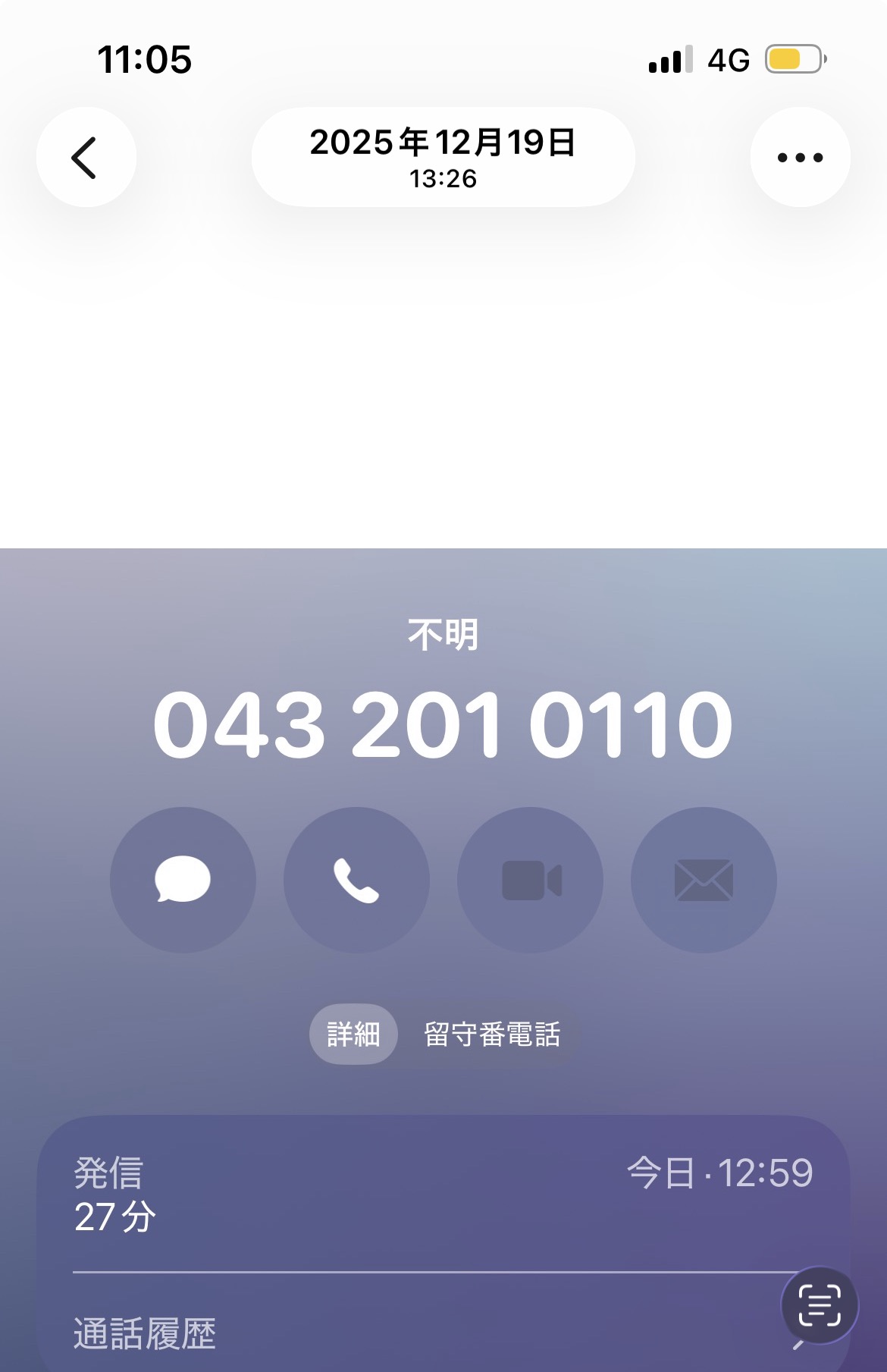
Task: Start a video call to this number
Action: click(530, 880)
